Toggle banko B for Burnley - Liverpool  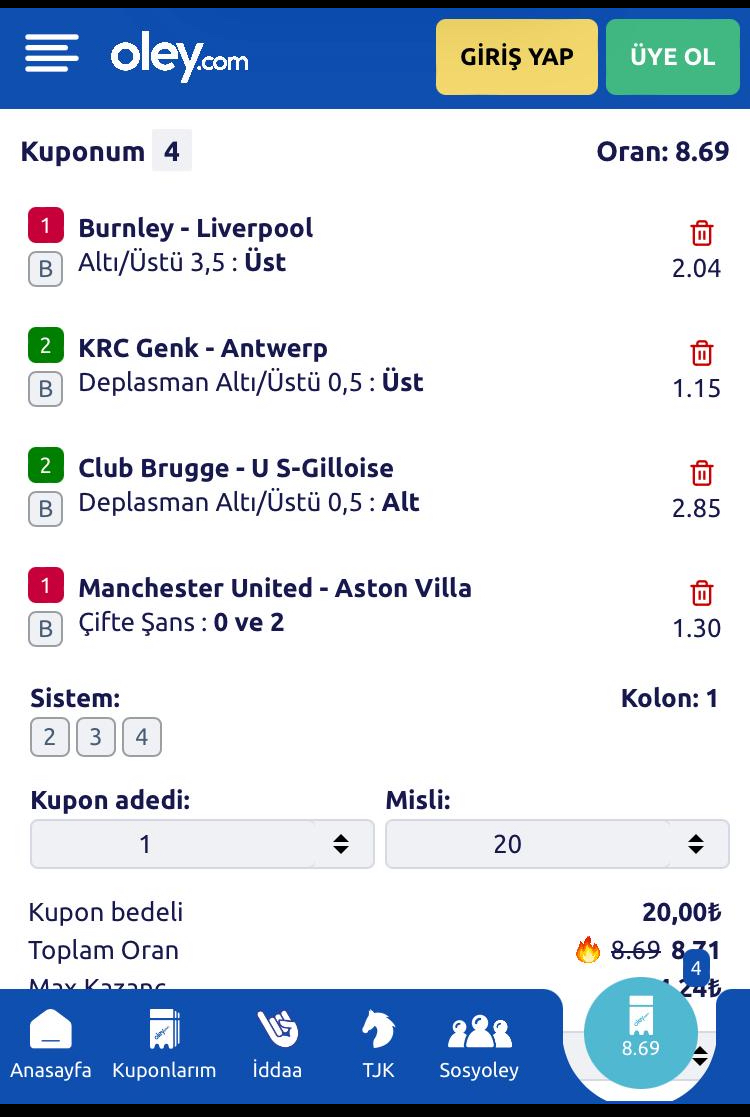[45, 269]
